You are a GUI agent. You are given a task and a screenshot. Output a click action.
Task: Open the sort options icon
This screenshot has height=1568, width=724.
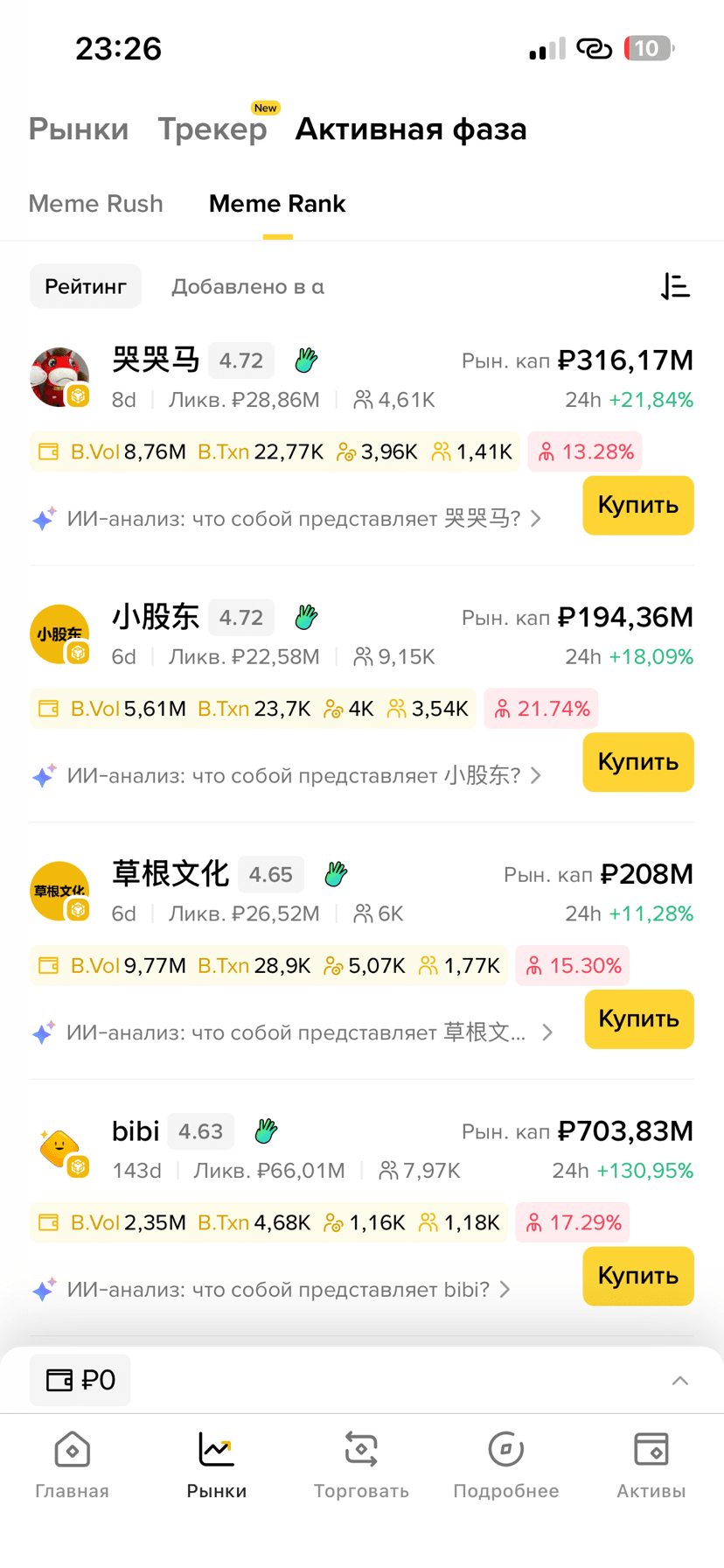675,286
